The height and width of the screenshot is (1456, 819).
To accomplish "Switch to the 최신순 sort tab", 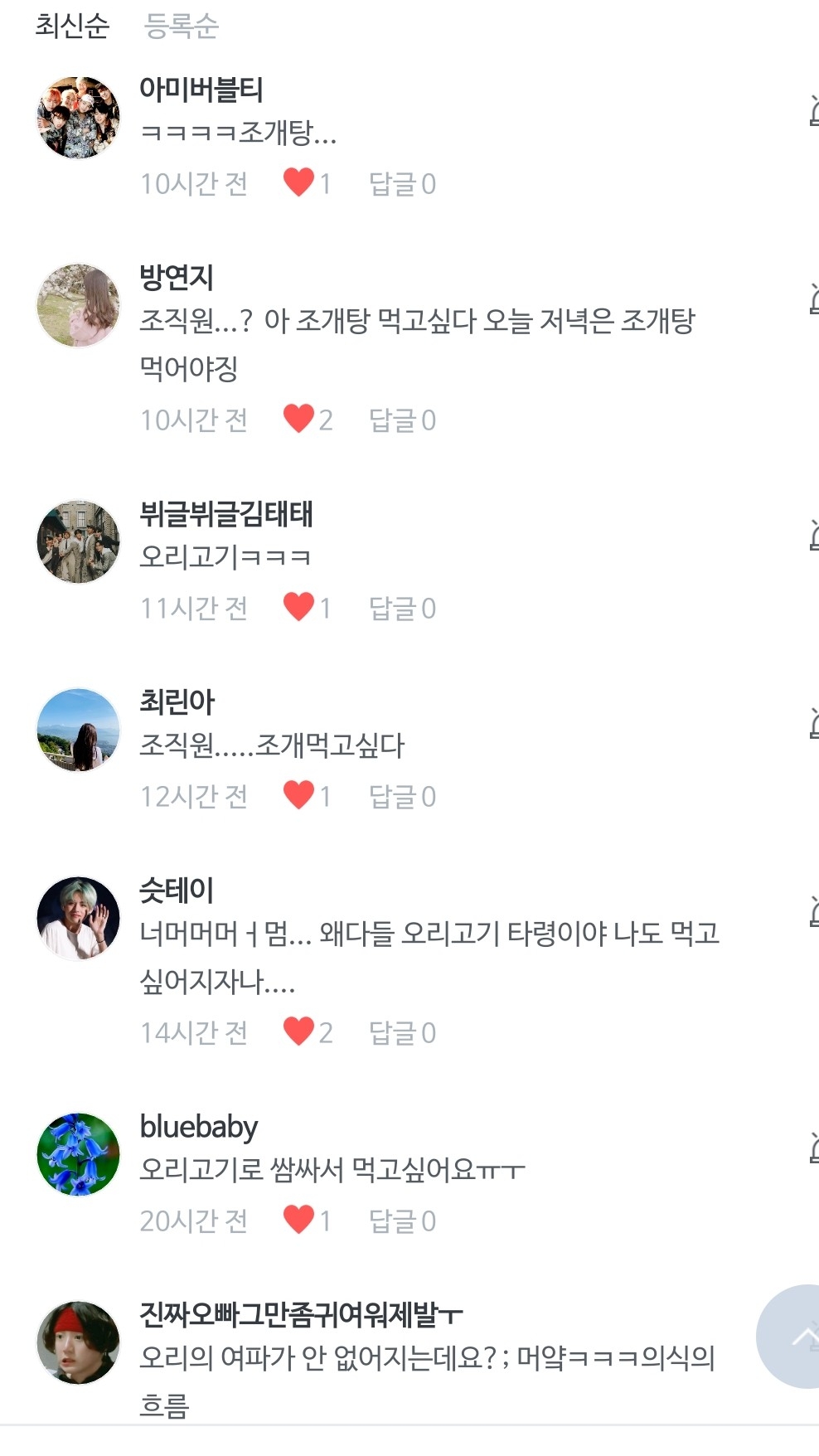I will pos(72,26).
